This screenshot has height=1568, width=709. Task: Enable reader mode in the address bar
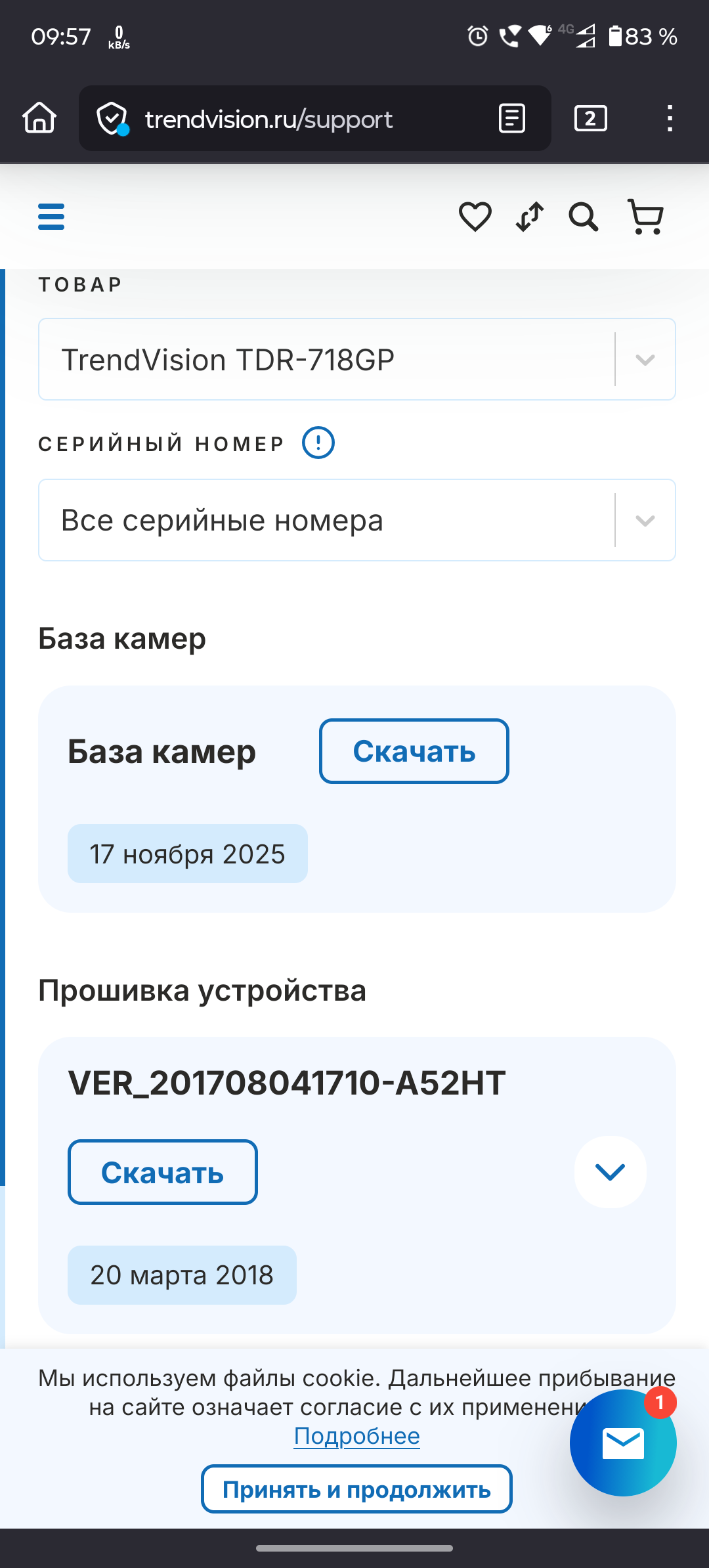(512, 118)
